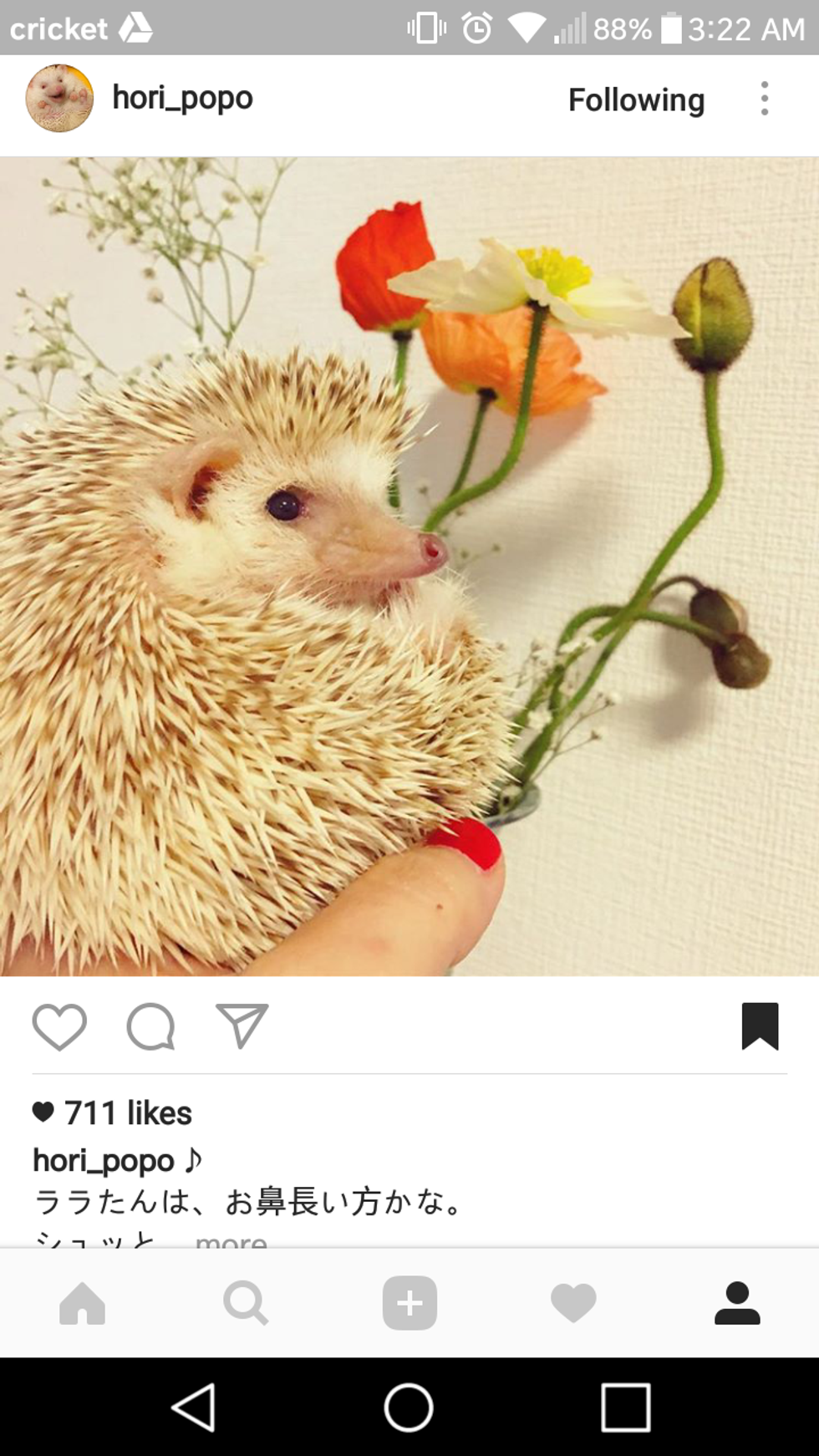Switch to the Search tab
The image size is (819, 1456).
point(246,1303)
